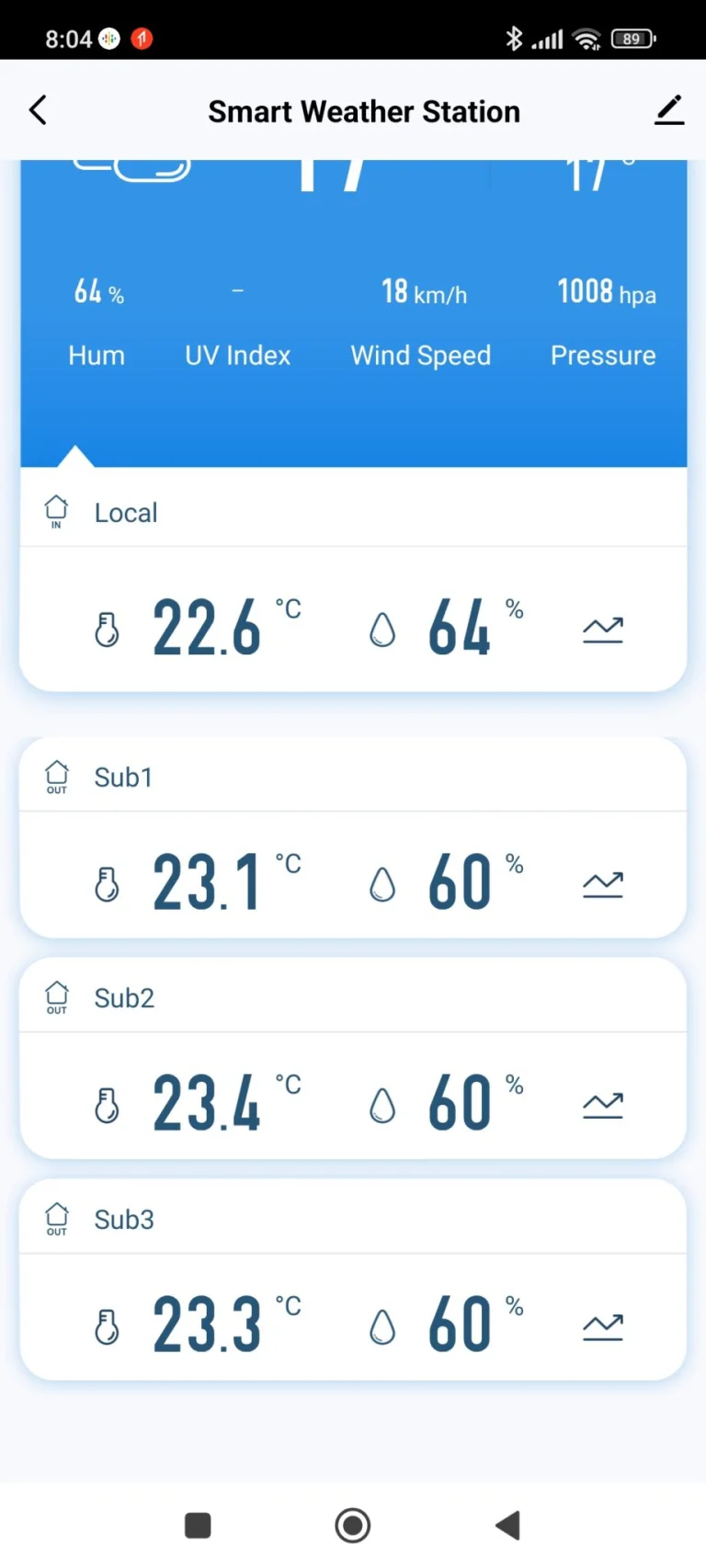
Task: Tap the system home button
Action: [x=353, y=1526]
